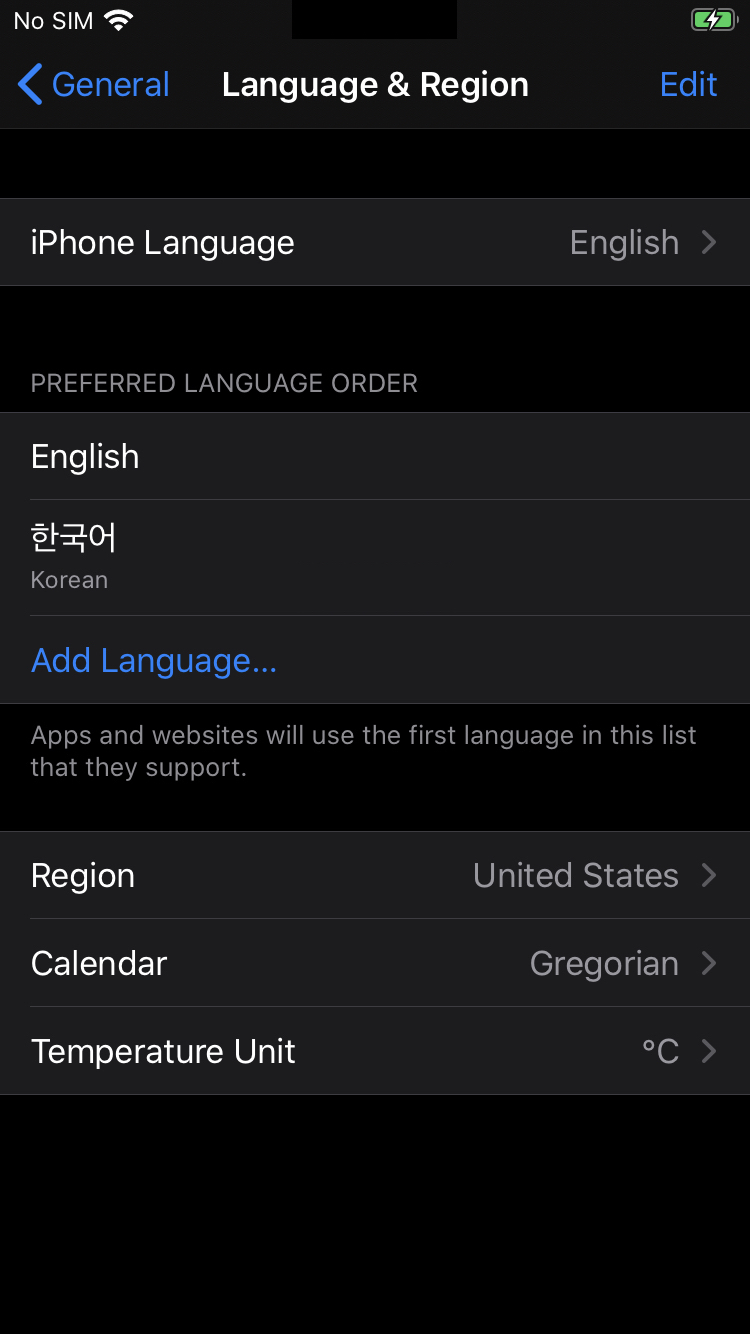Open the Region setting

pos(375,875)
